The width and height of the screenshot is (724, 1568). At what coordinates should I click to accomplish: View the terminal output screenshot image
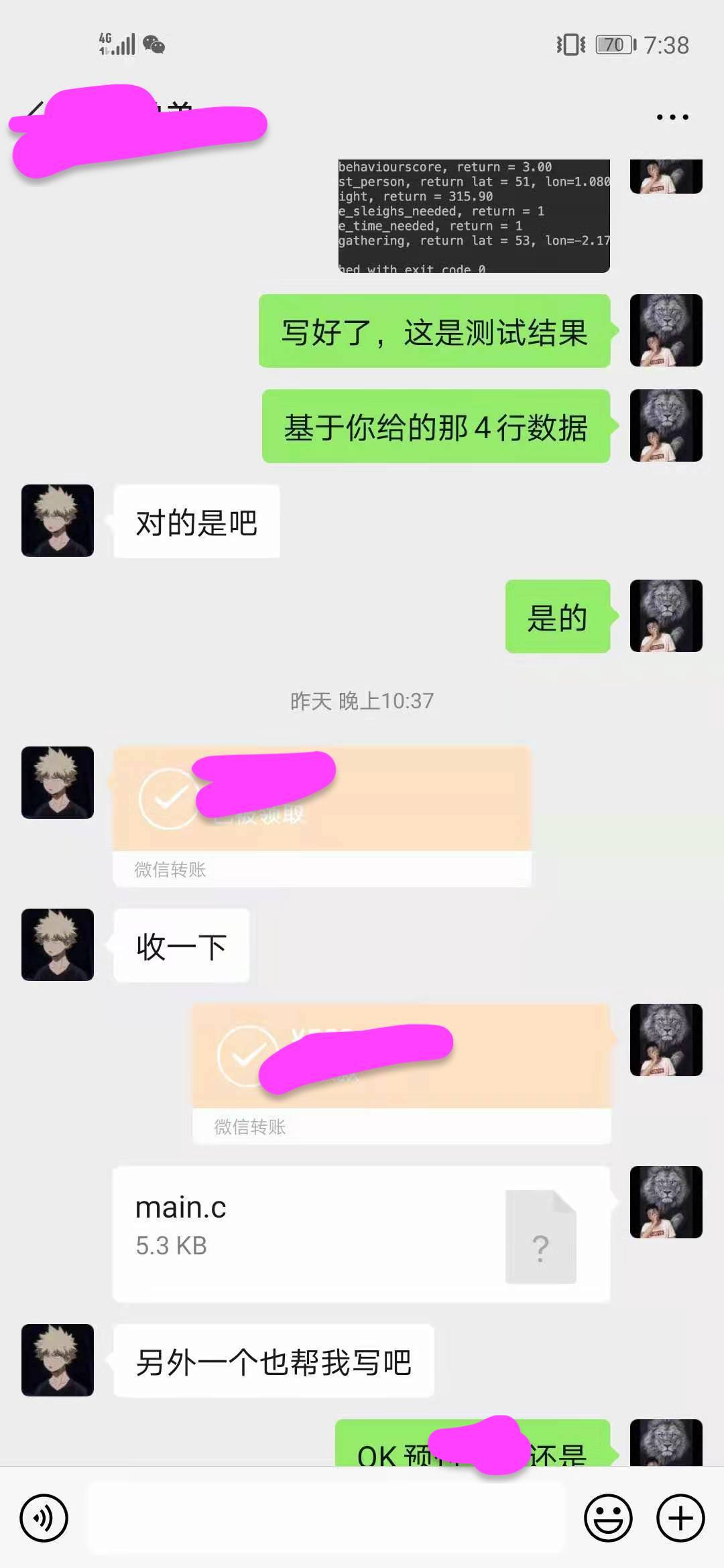coord(473,216)
